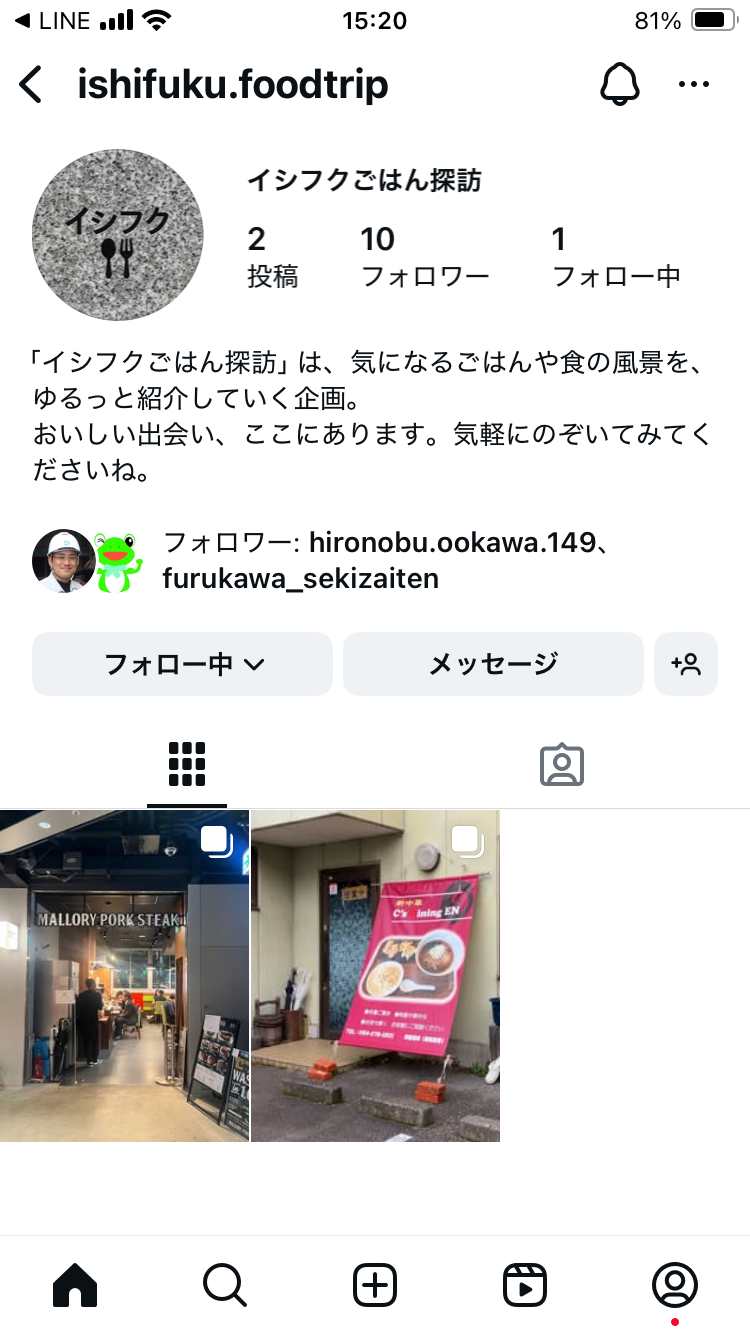Viewport: 750px width, 1334px height.
Task: Open the three-dot overflow menu
Action: point(693,85)
